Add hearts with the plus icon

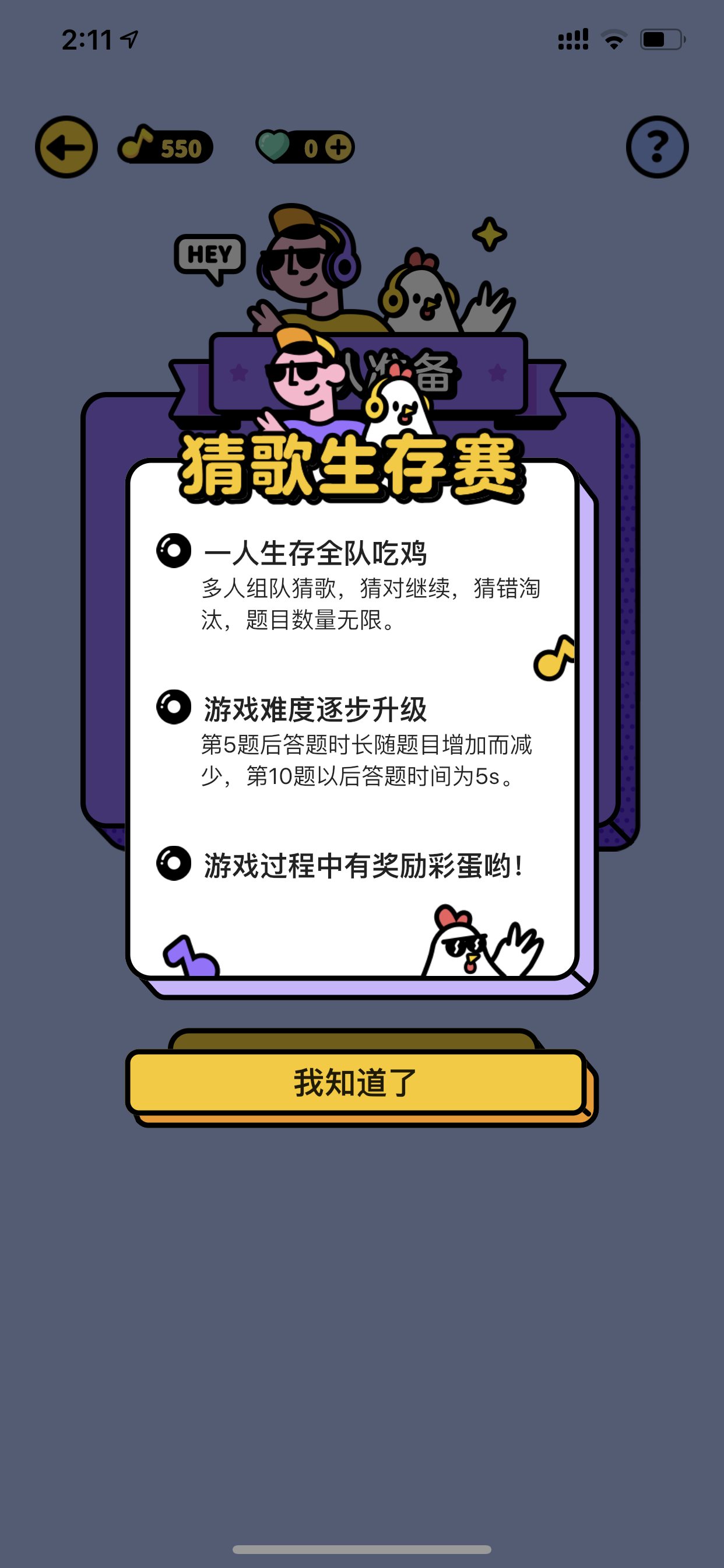(339, 148)
